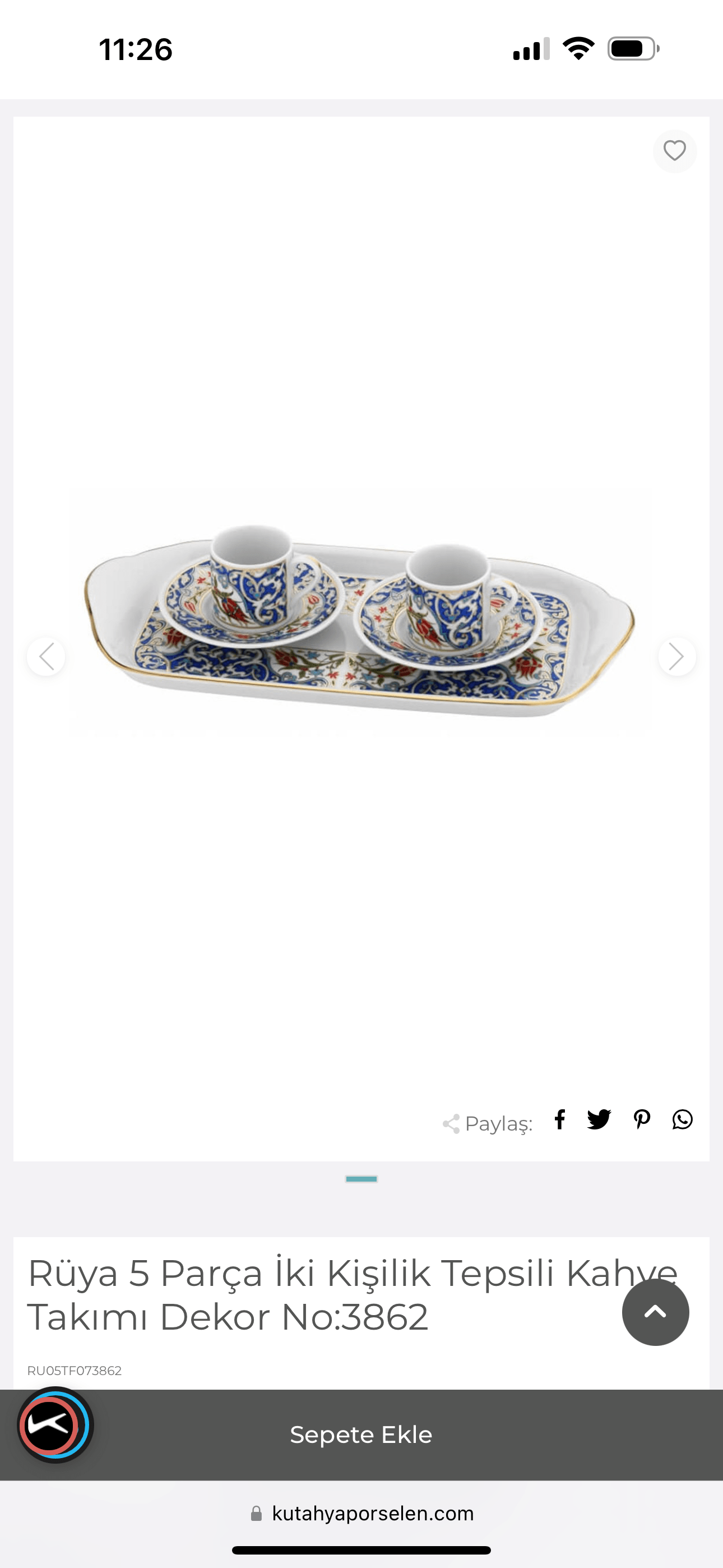The height and width of the screenshot is (1568, 723).
Task: Tap the scroll-to-top arrow button
Action: [x=655, y=1312]
